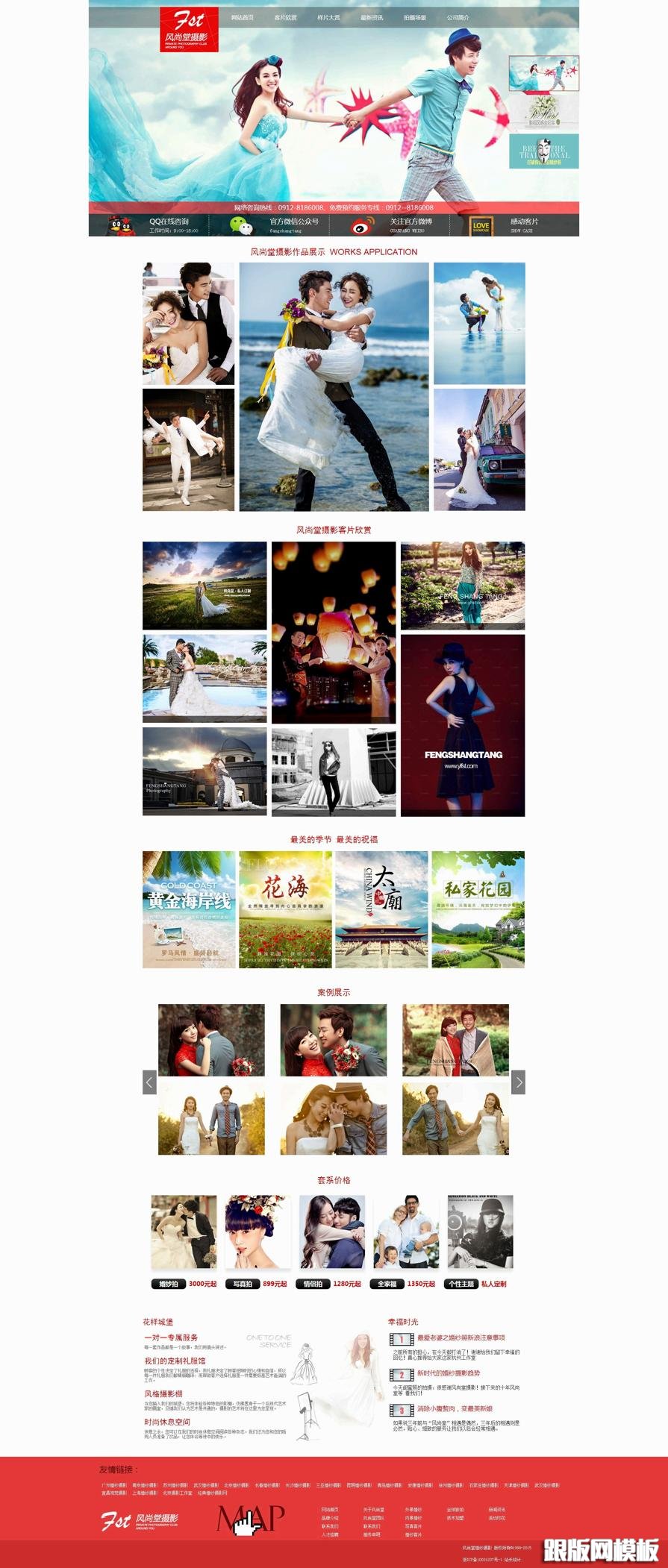Select the top banner thumbnail with running couple

[543, 74]
